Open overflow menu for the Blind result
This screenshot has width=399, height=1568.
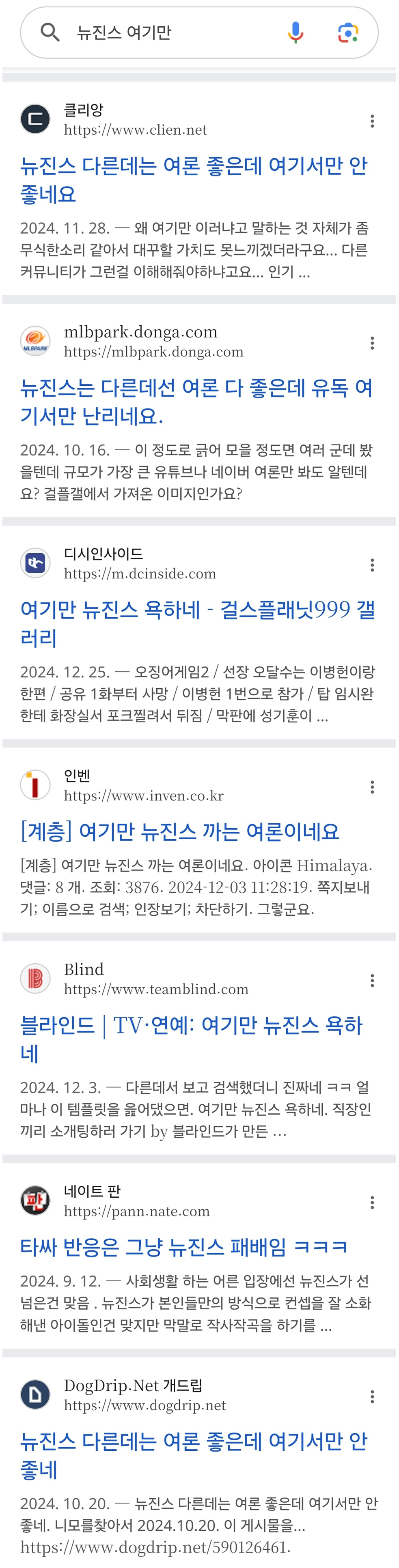tap(372, 981)
